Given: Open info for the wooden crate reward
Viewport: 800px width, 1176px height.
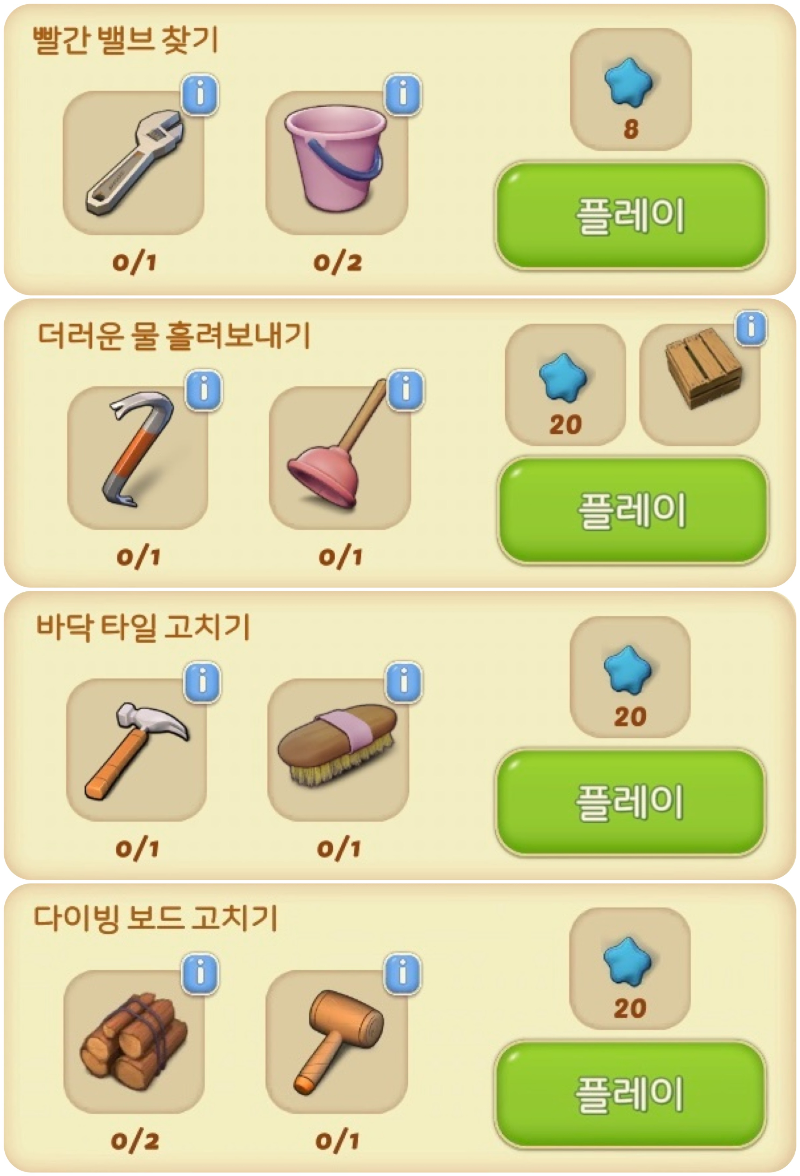Looking at the screenshot, I should pyautogui.click(x=750, y=328).
